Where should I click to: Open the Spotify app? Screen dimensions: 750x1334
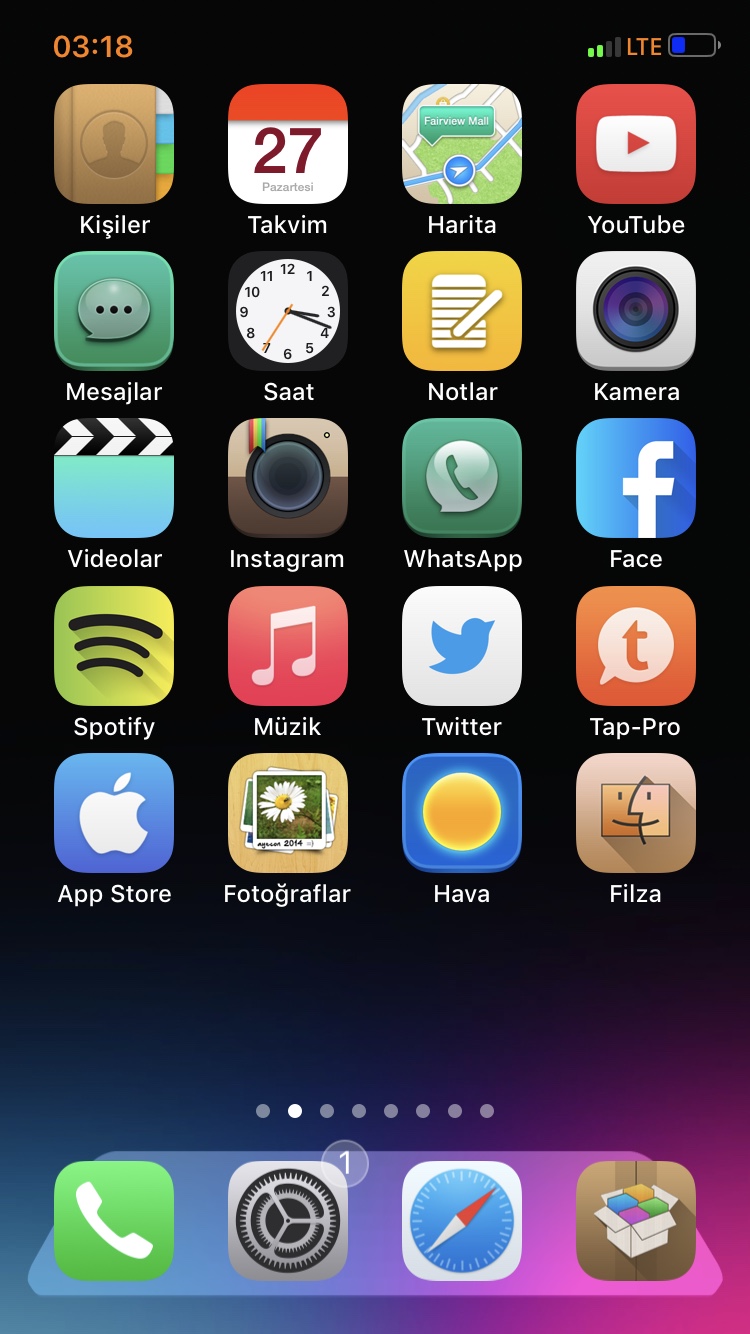click(114, 646)
